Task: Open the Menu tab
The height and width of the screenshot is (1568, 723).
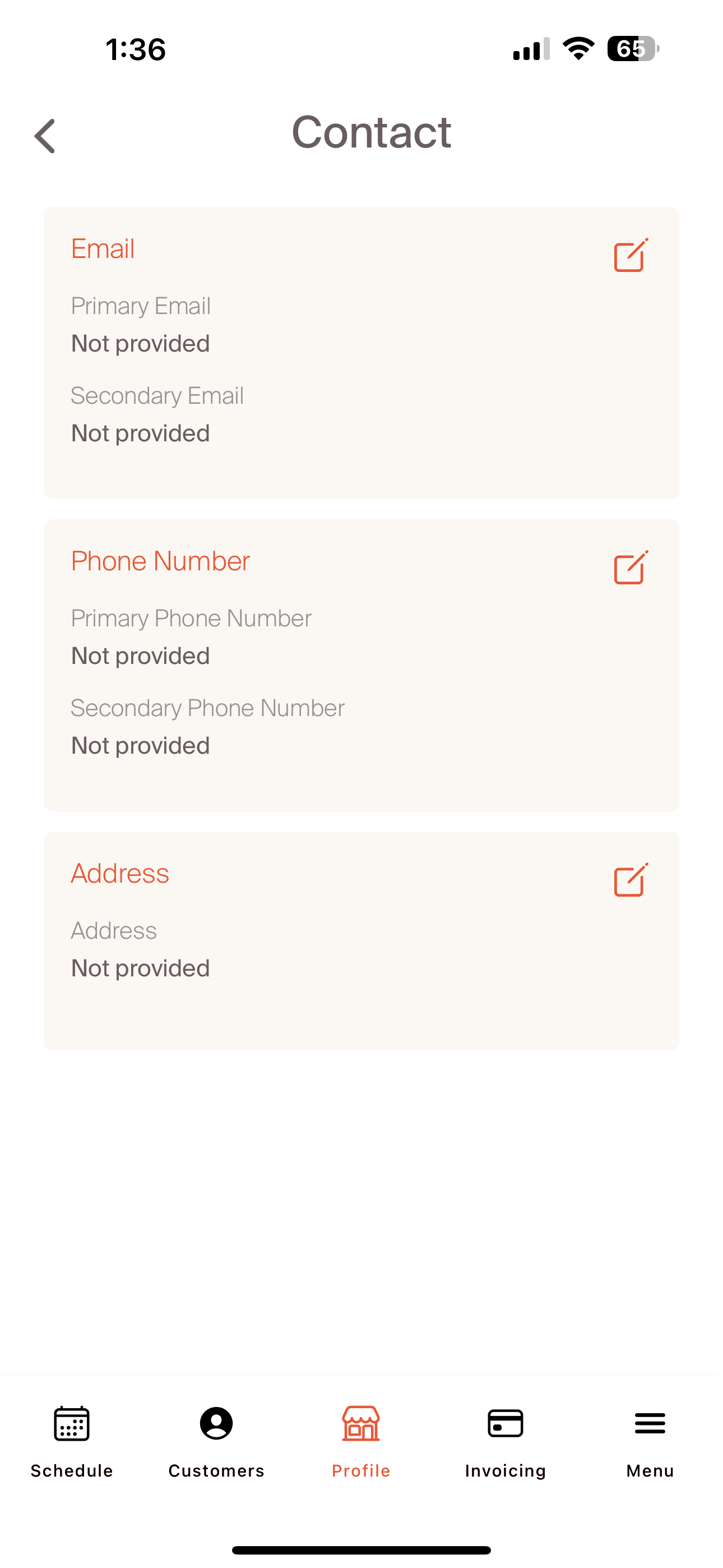Action: [x=650, y=1441]
